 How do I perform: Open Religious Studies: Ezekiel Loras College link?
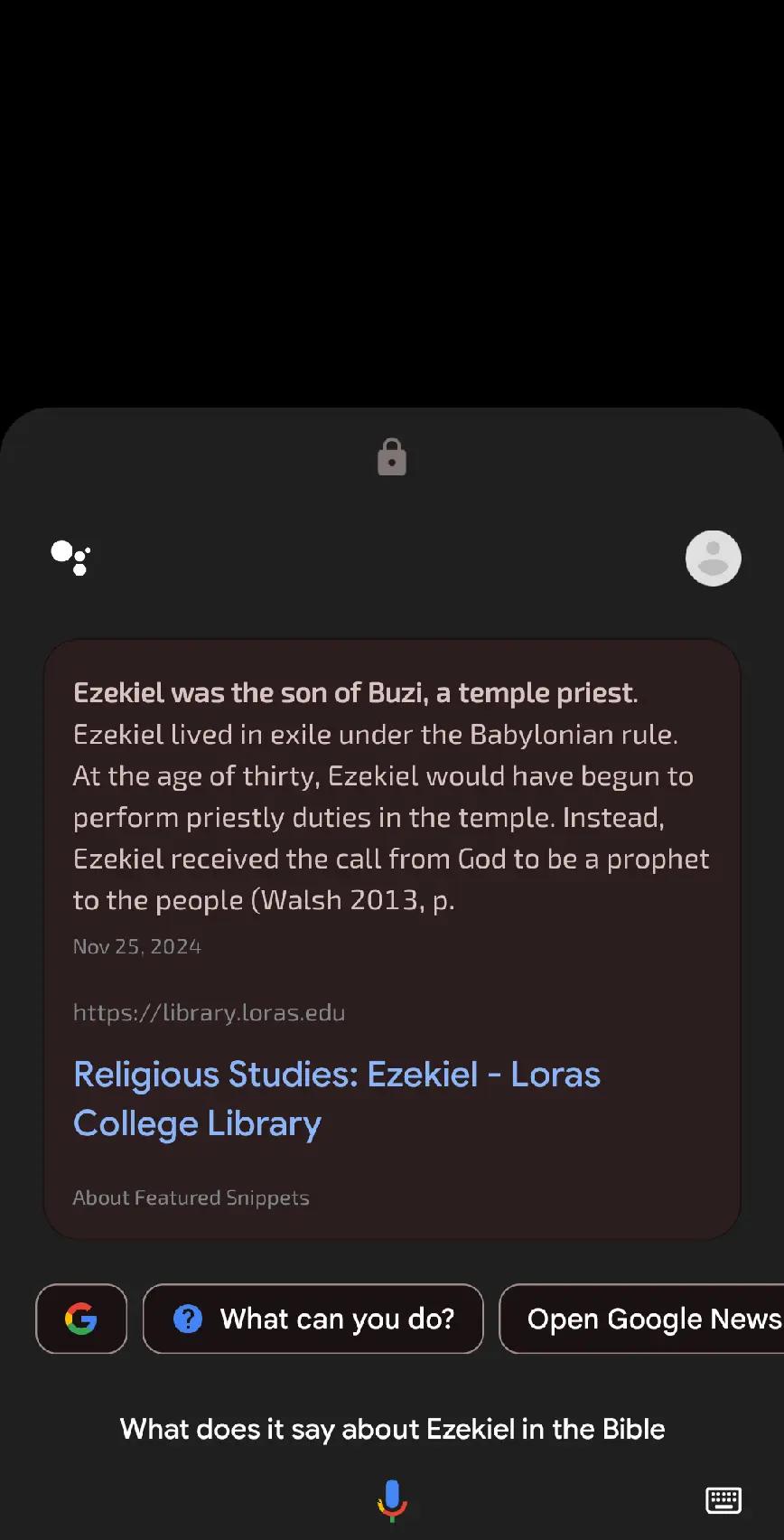pos(337,1099)
